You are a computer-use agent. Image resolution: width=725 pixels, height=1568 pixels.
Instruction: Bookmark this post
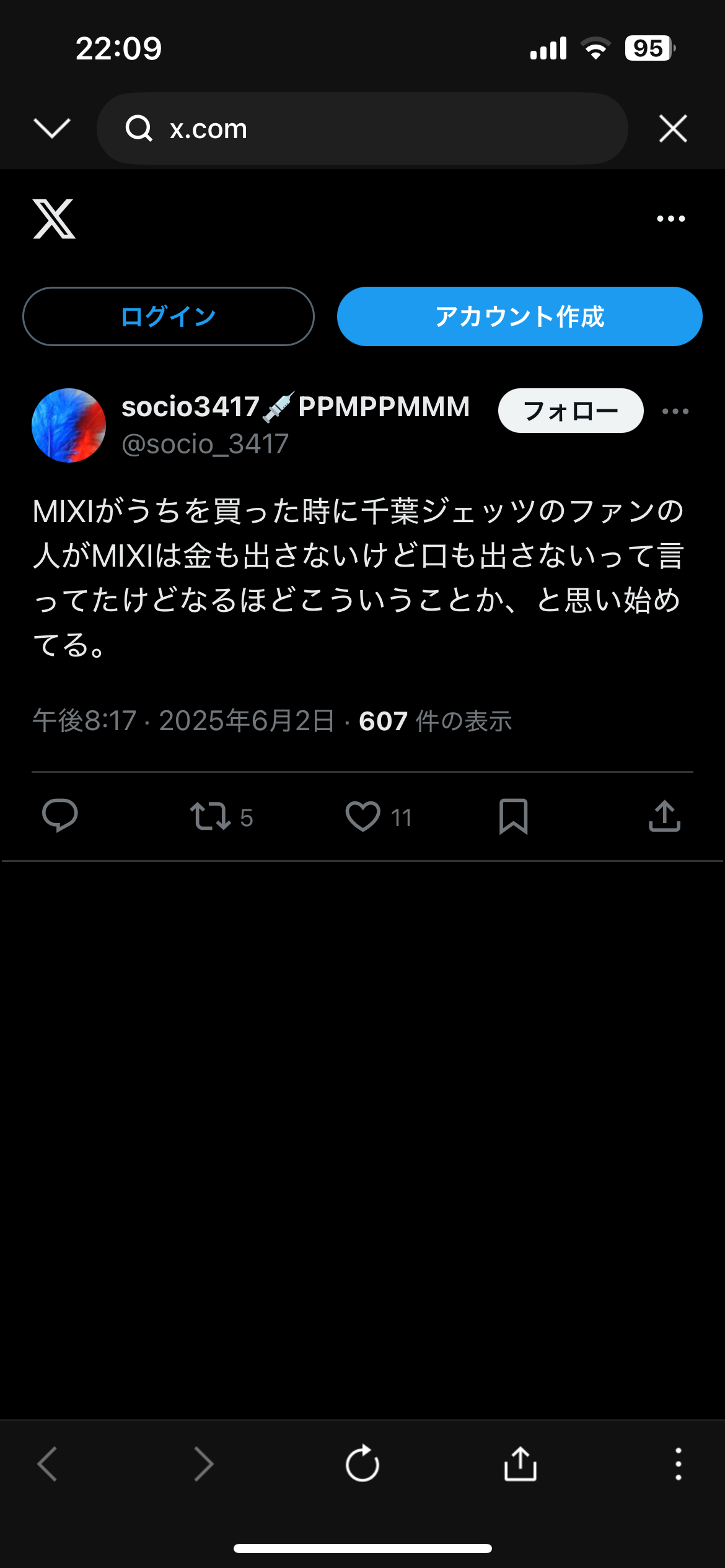point(513,816)
